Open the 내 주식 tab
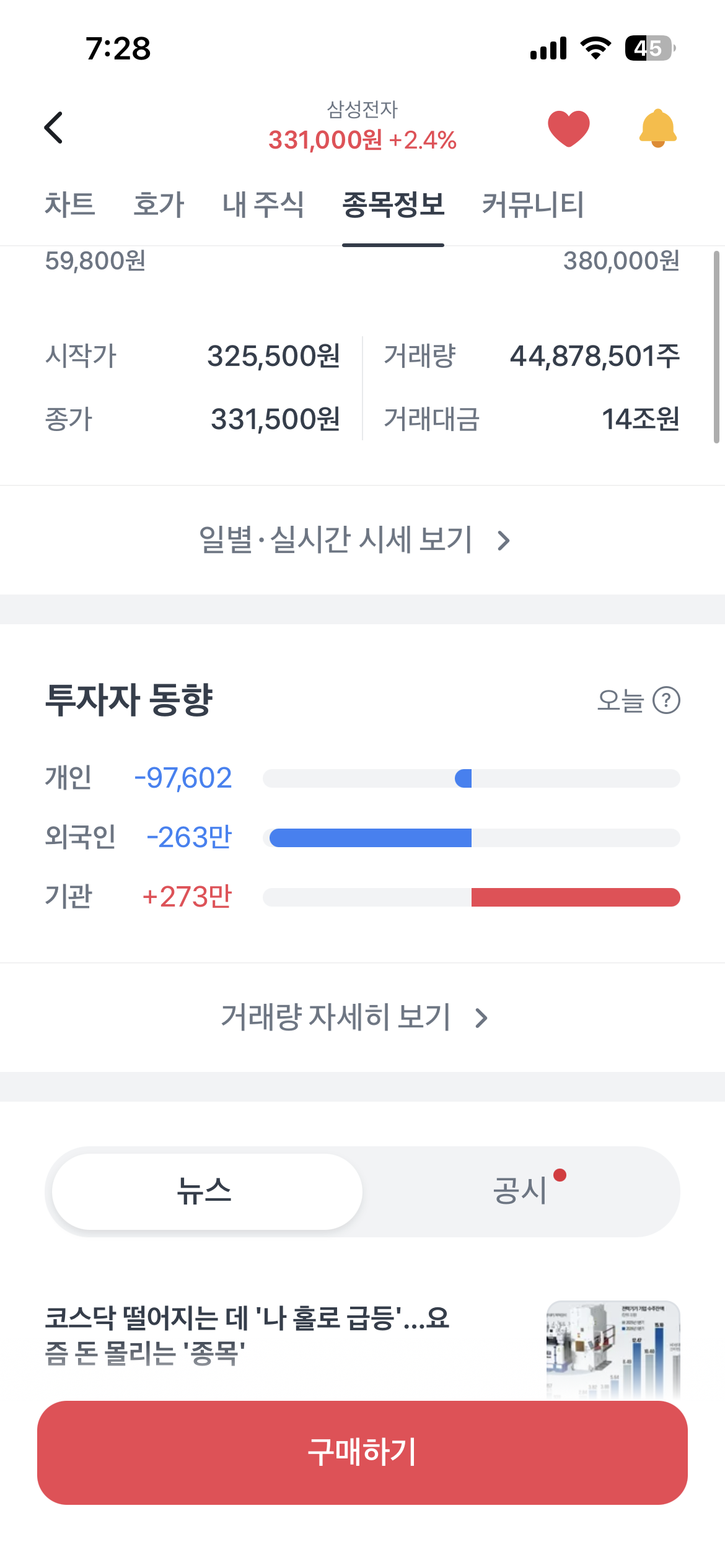 point(263,204)
